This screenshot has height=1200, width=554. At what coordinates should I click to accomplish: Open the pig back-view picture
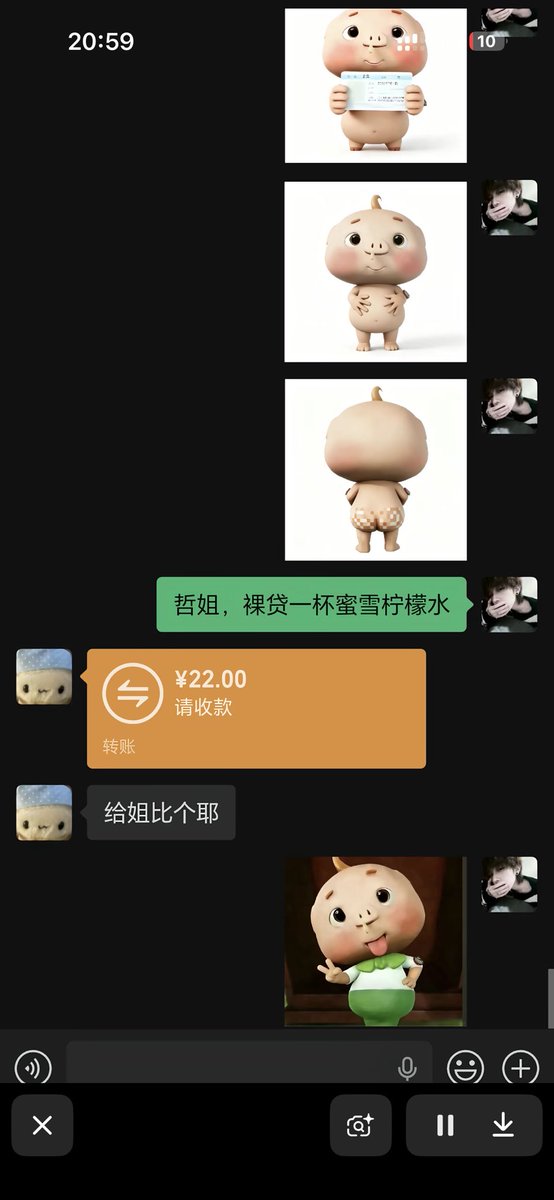pyautogui.click(x=375, y=469)
